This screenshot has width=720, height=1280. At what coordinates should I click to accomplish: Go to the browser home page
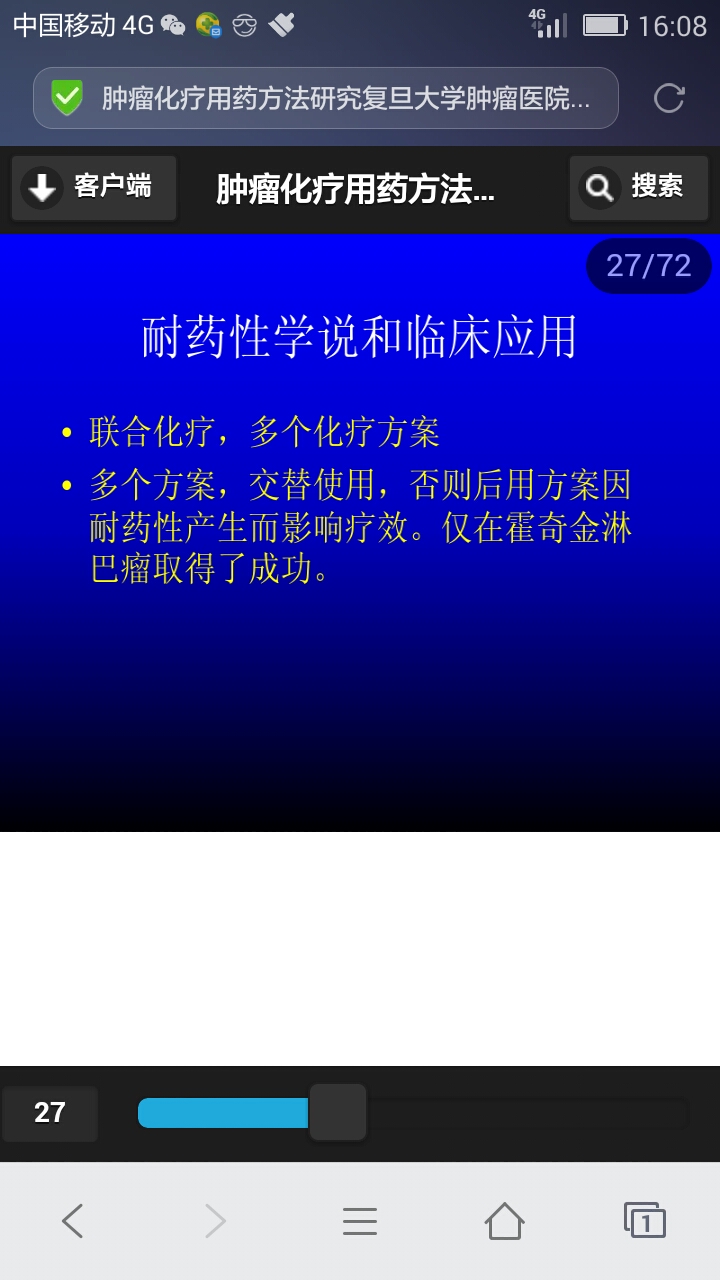(x=504, y=1221)
